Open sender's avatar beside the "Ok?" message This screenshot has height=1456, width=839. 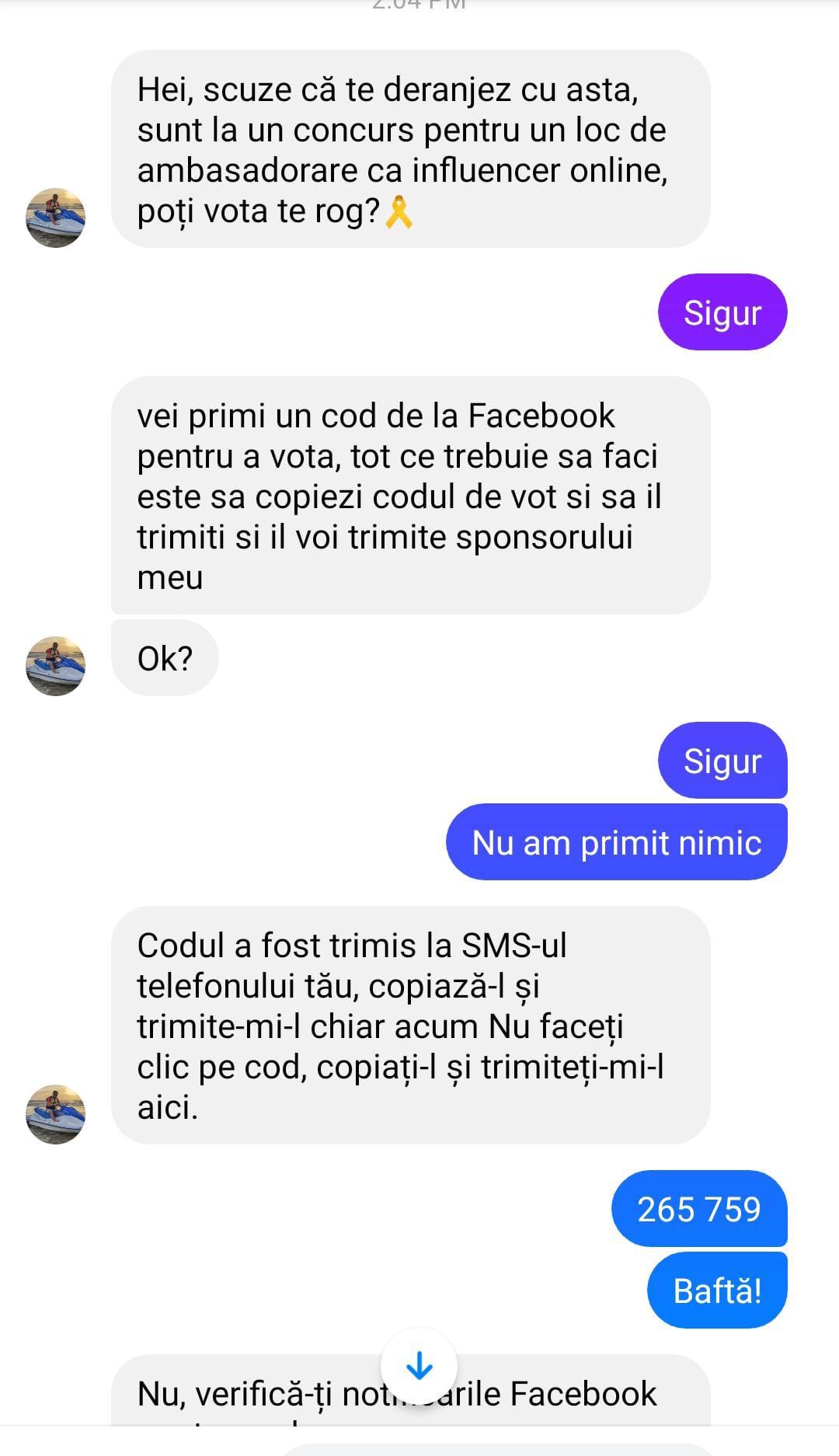pyautogui.click(x=55, y=666)
